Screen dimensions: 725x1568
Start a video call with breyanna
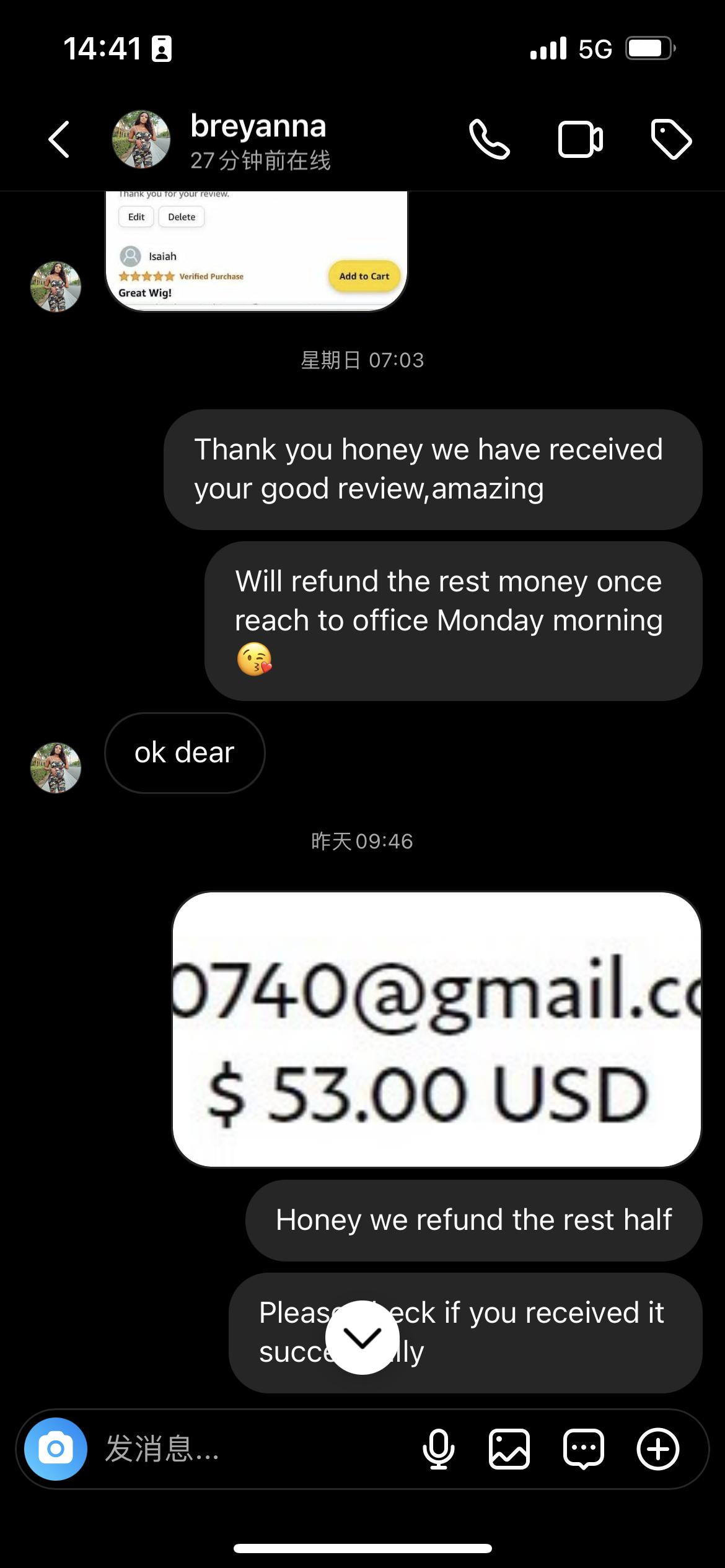coord(580,140)
